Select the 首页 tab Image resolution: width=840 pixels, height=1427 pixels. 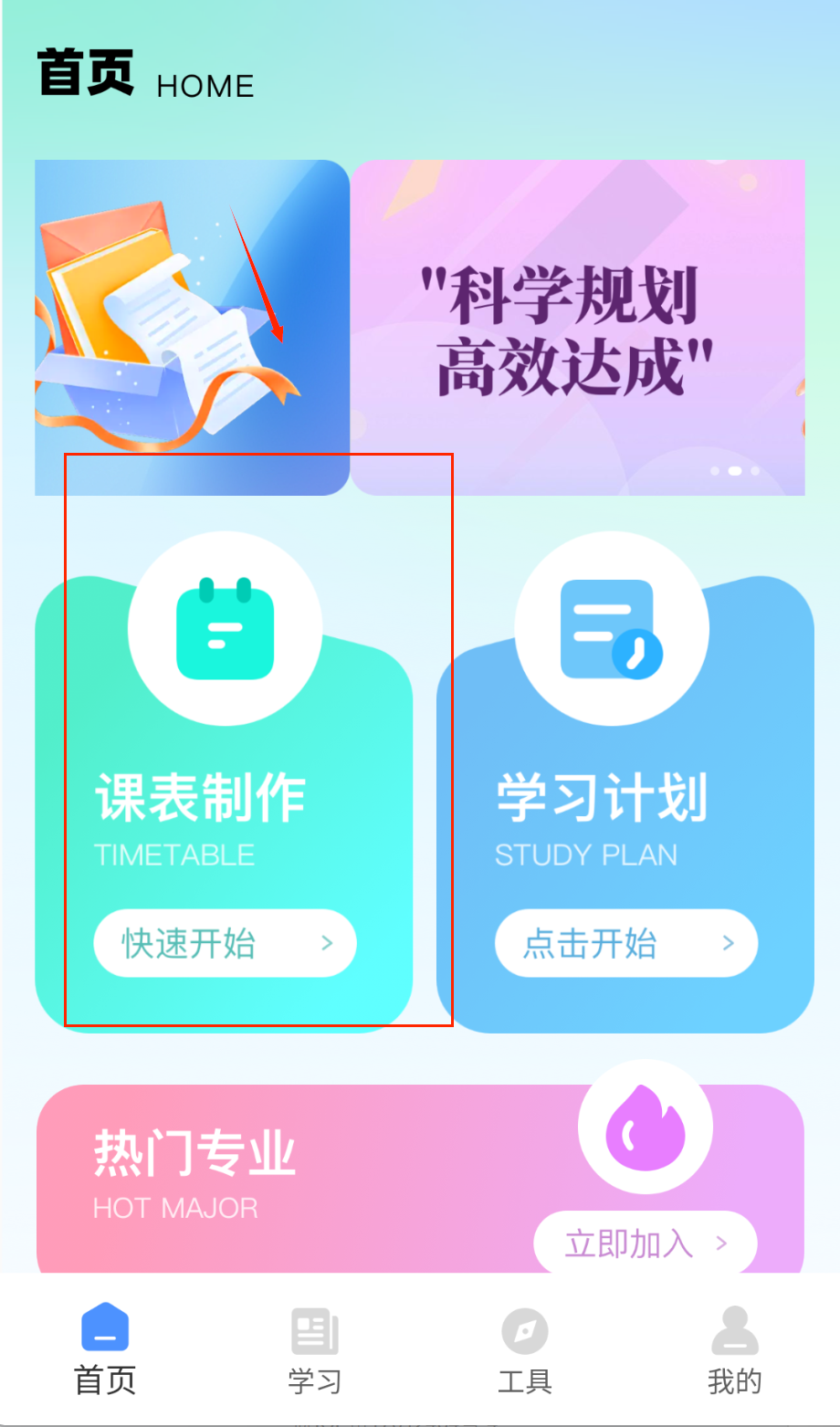click(105, 1349)
